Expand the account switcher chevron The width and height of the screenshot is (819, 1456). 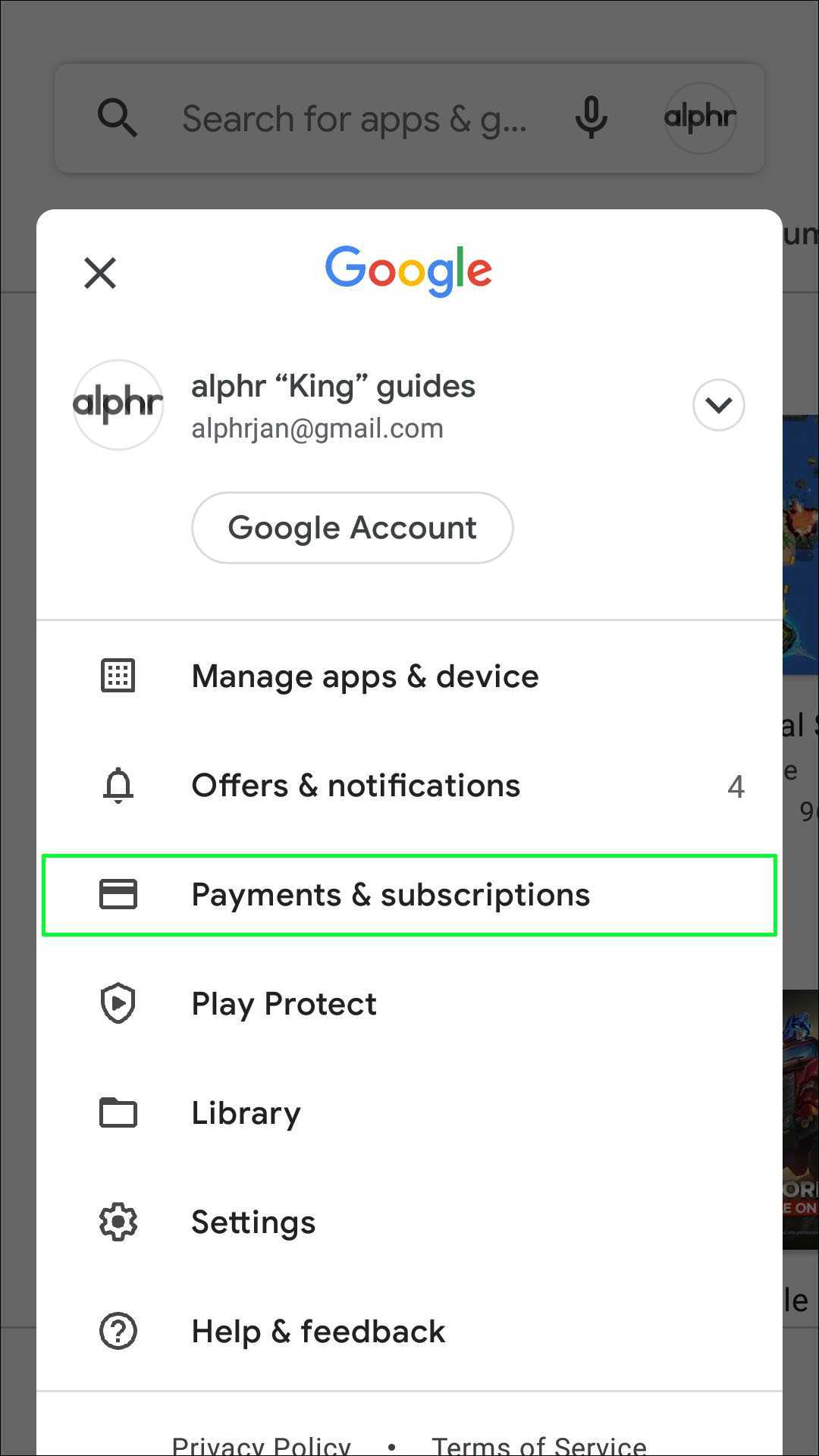(x=718, y=405)
